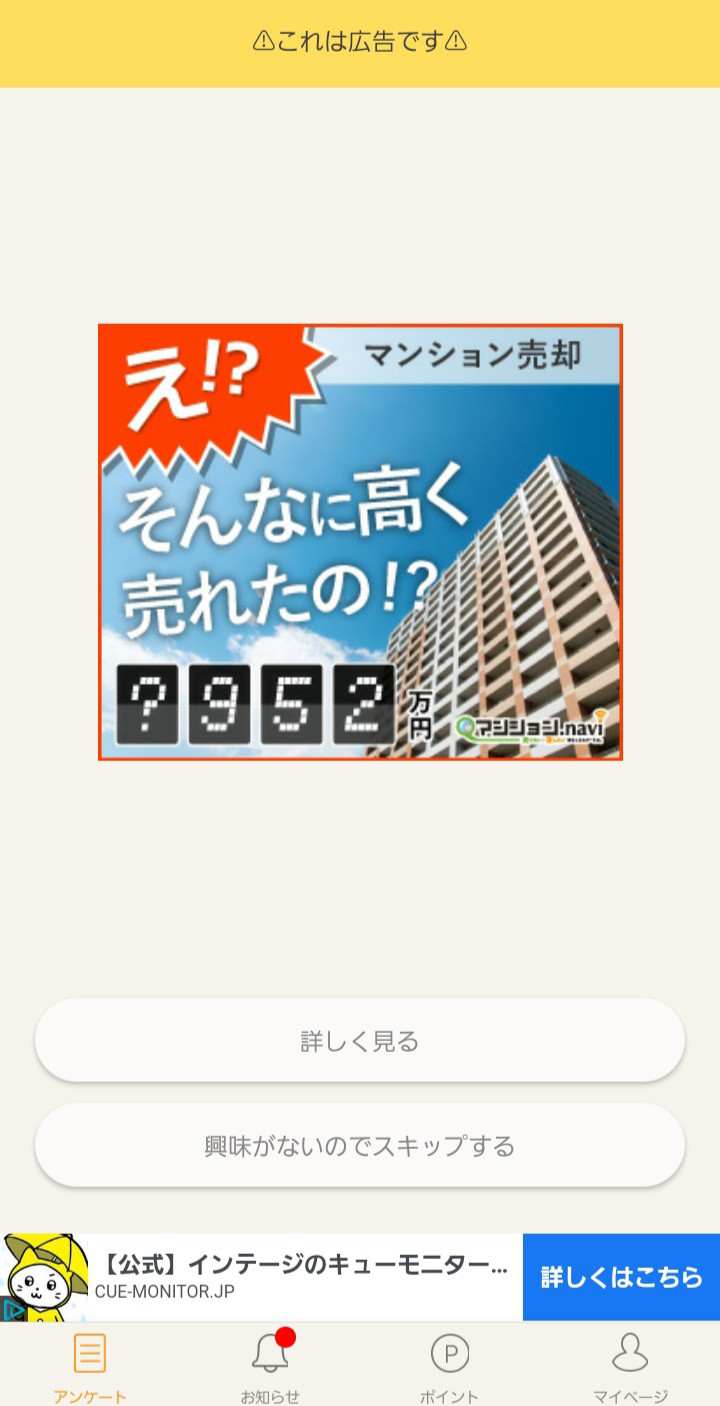The height and width of the screenshot is (1406, 720).
Task: Open the マンション売却 ad banner
Action: [x=360, y=542]
